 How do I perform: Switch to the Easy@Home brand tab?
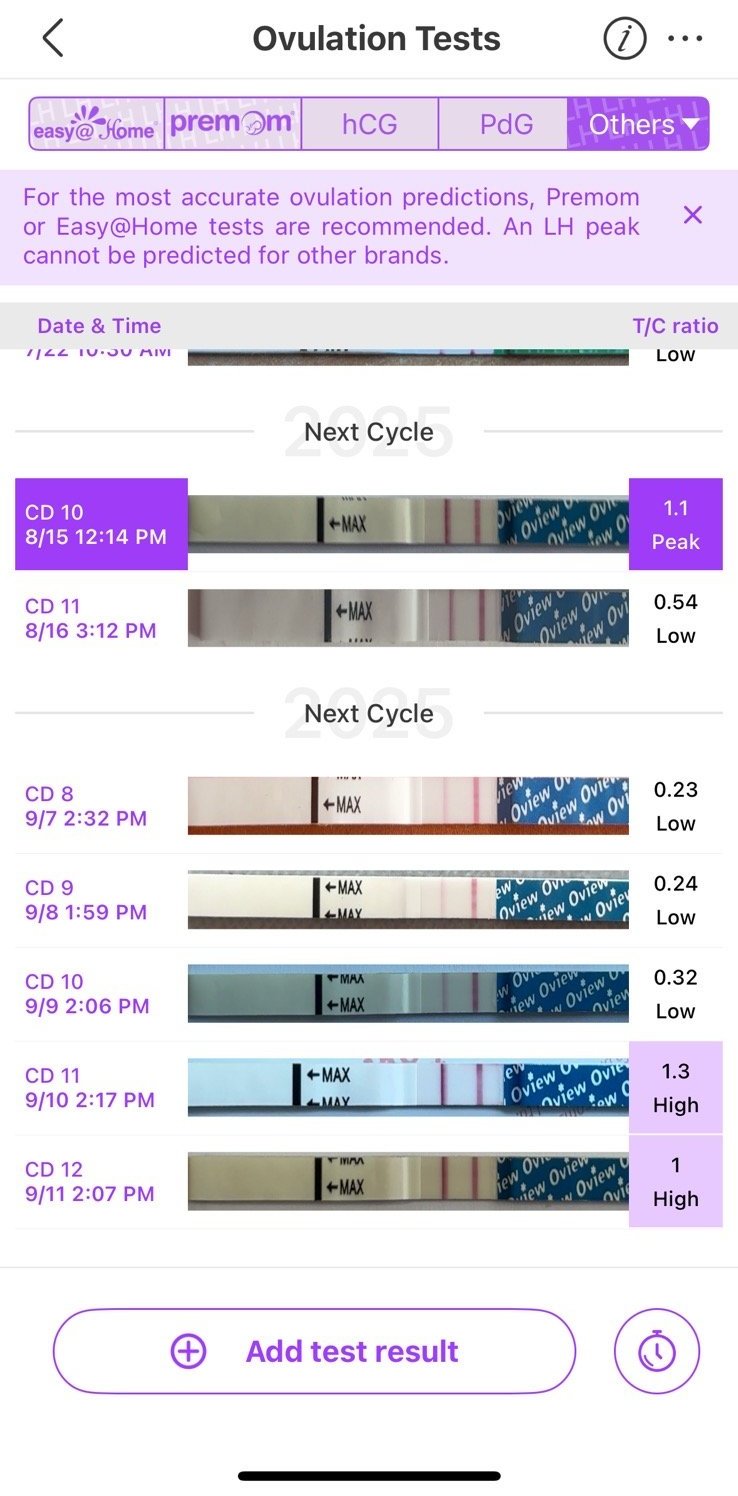tap(96, 124)
